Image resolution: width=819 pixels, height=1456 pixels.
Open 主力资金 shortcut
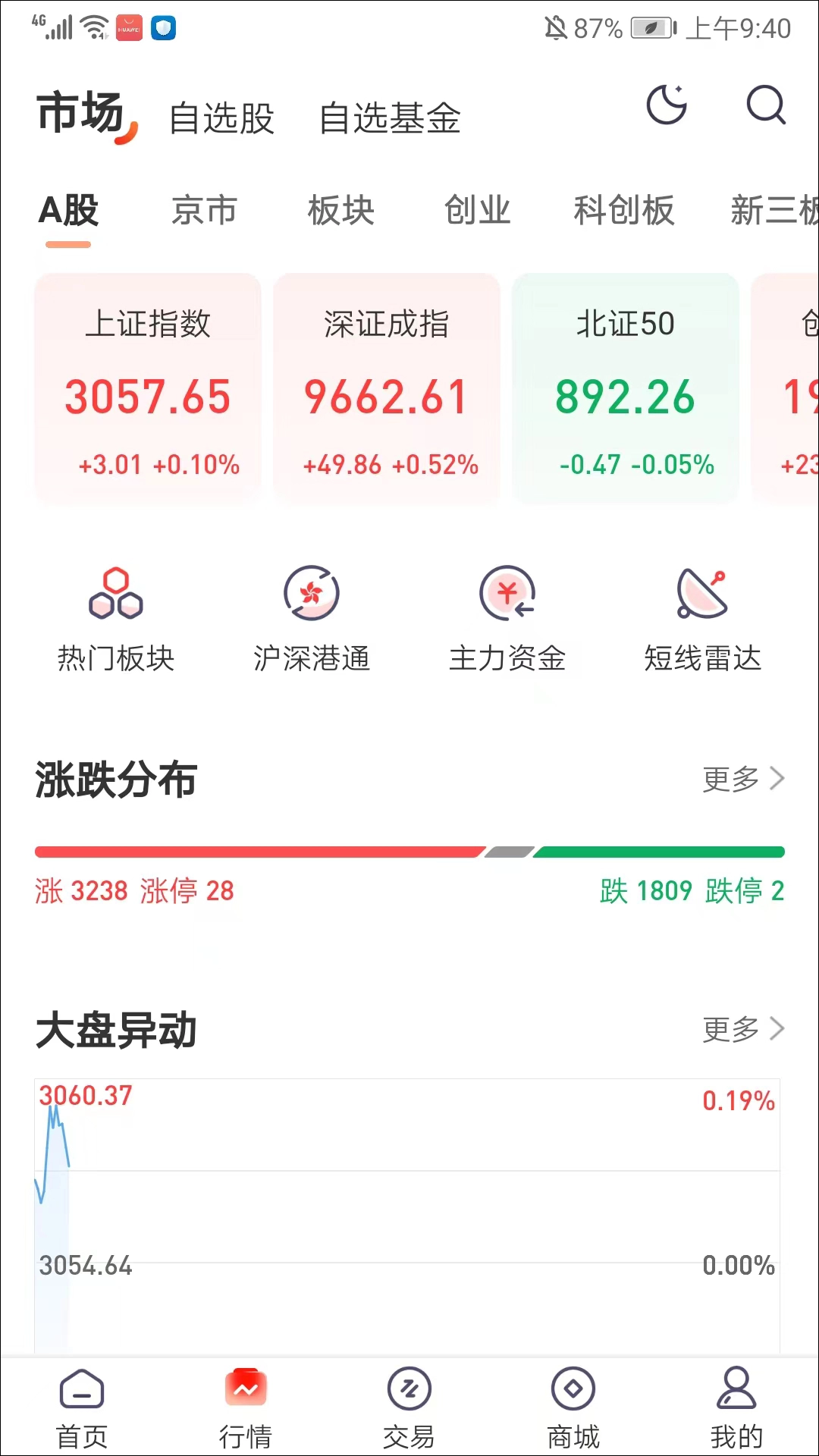coord(507,620)
